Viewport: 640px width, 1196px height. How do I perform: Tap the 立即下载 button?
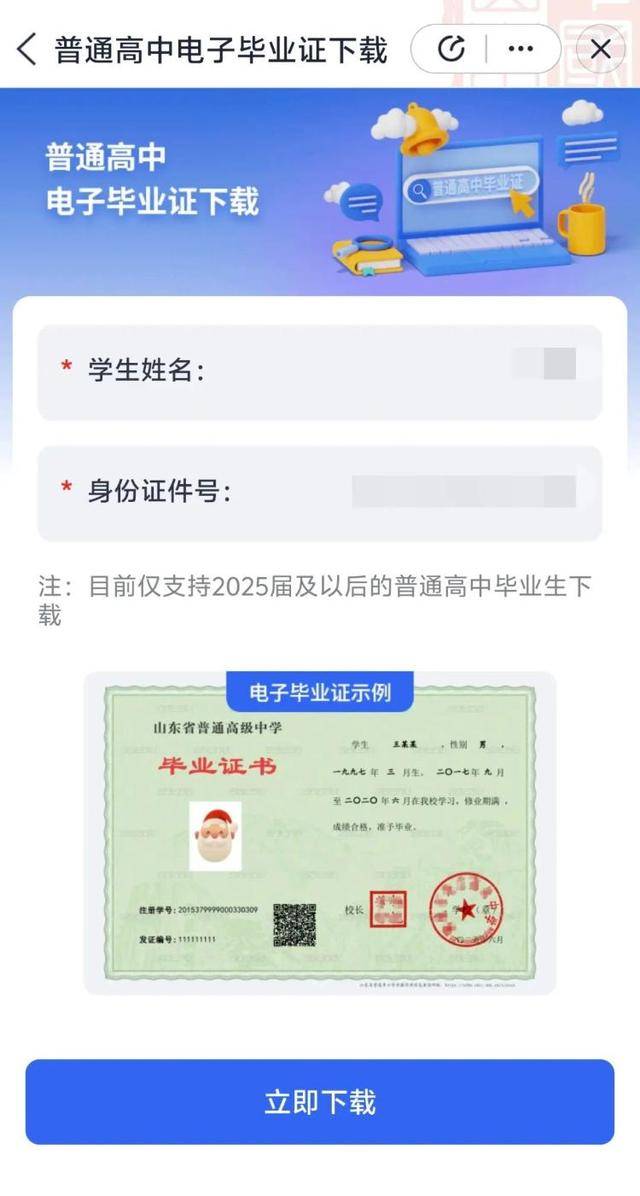pos(320,1102)
